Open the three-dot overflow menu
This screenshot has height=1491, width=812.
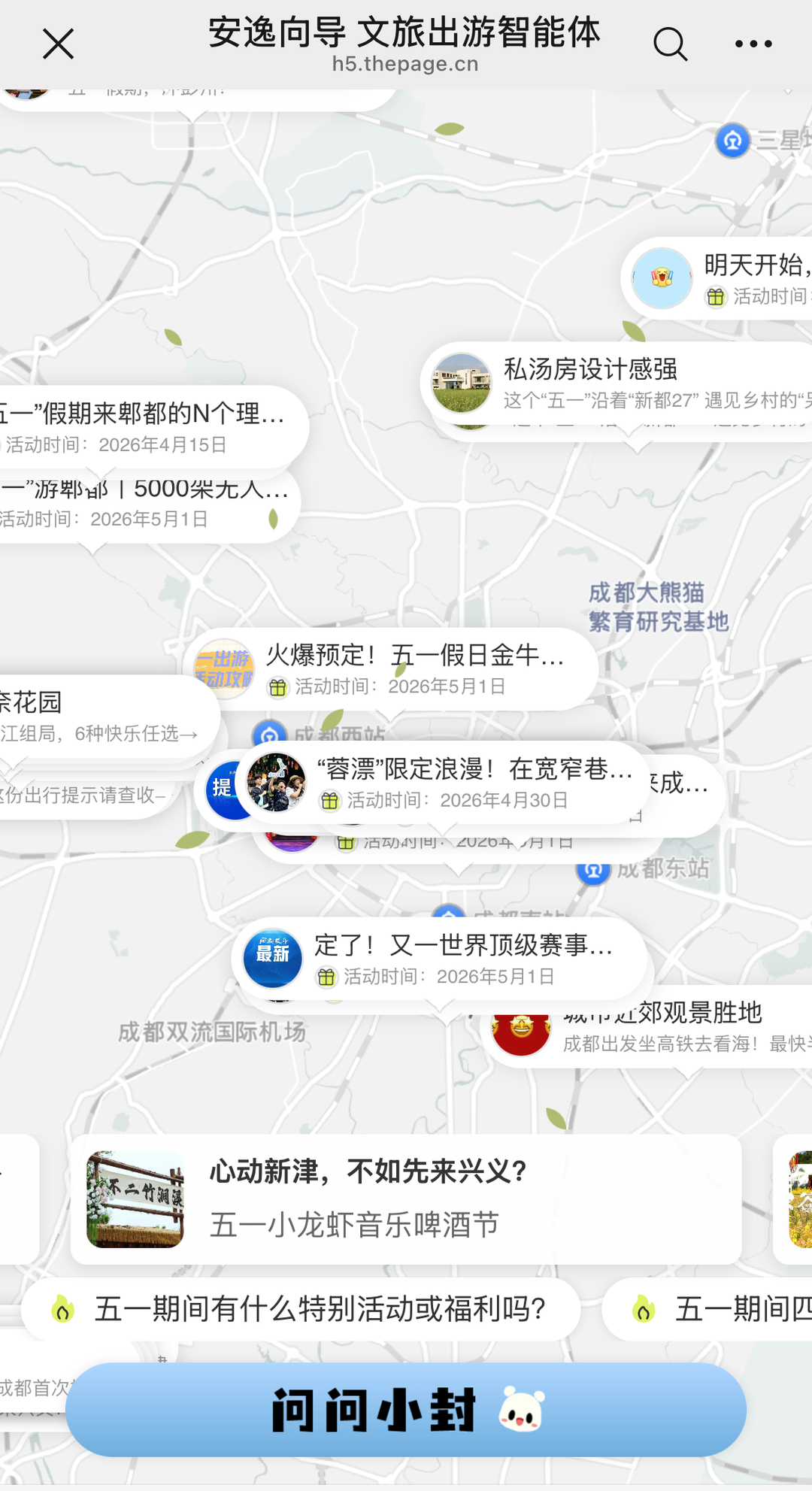click(753, 44)
